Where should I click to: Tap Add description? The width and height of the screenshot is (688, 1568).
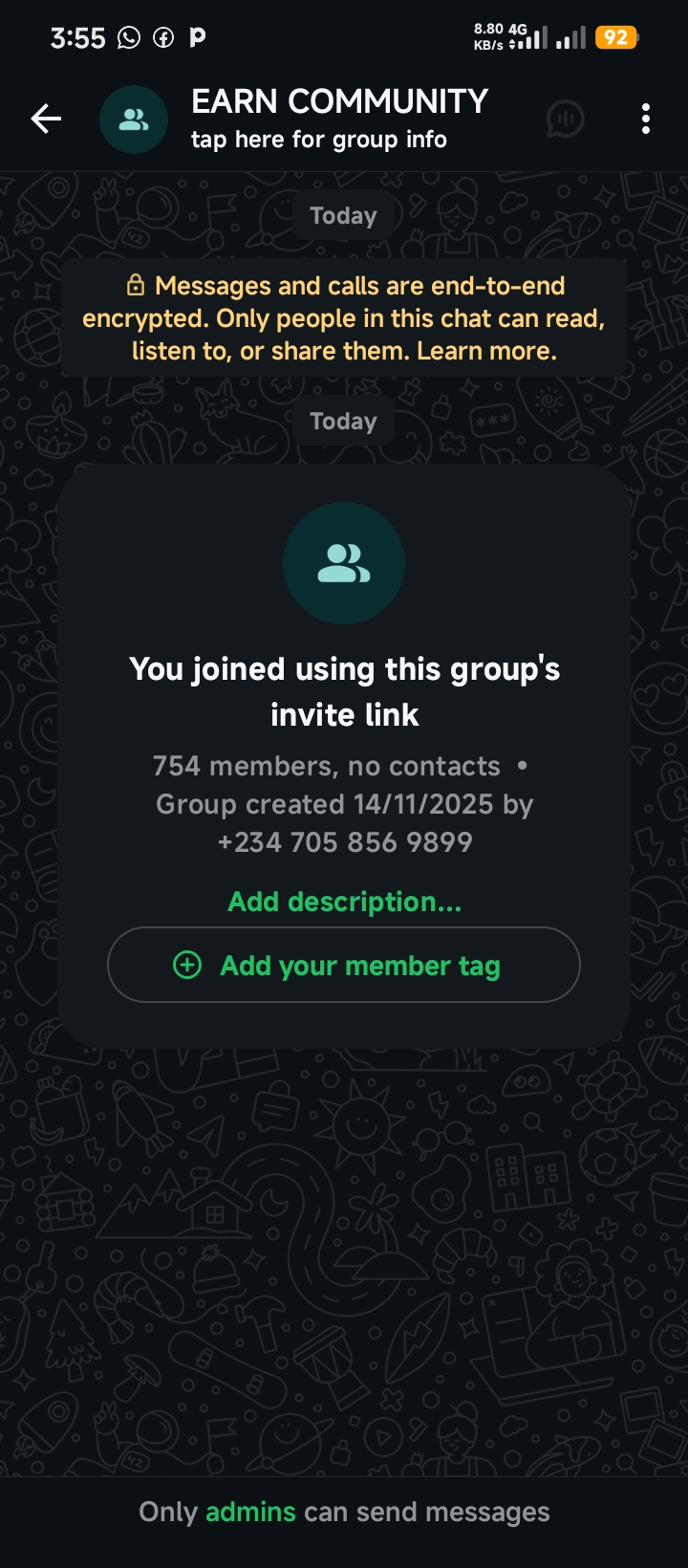[x=344, y=902]
